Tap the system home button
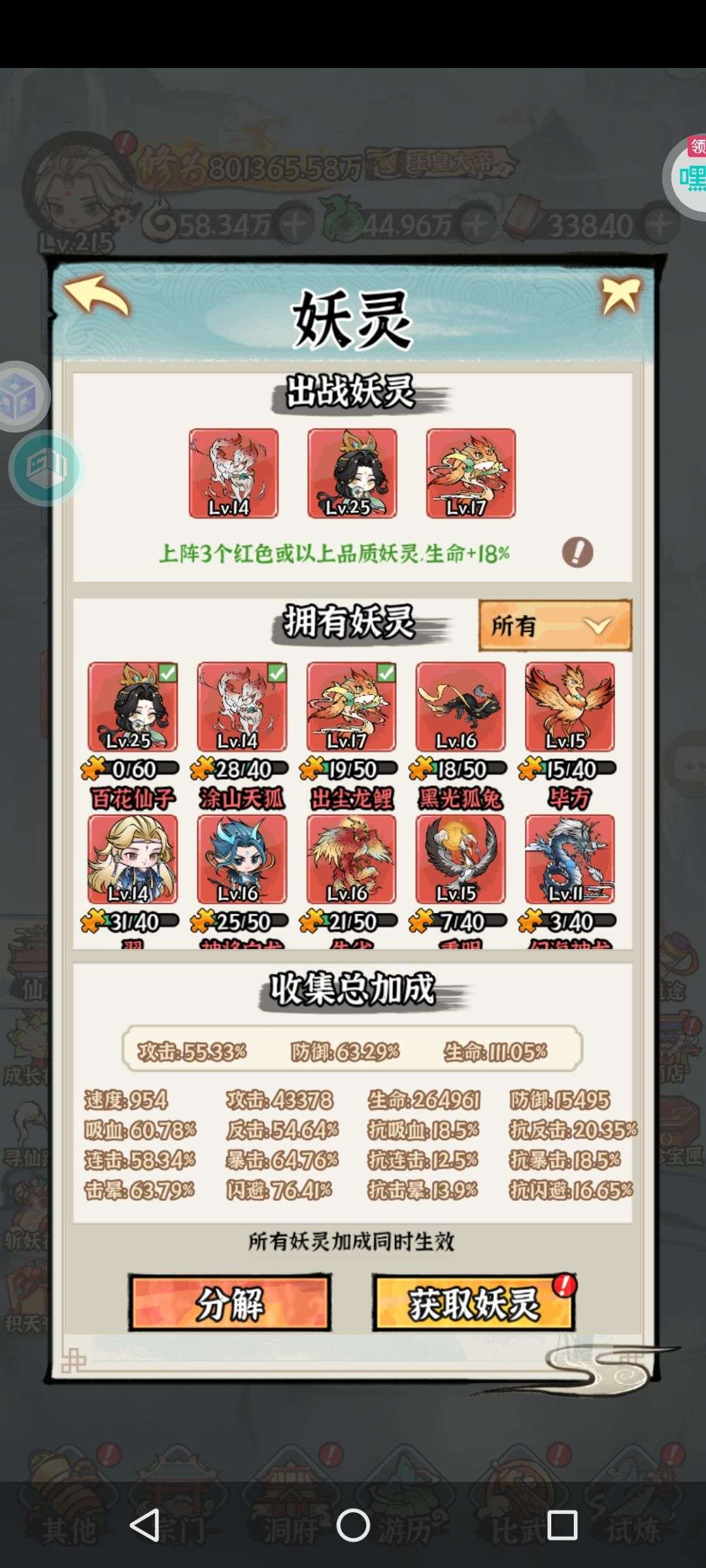Image resolution: width=706 pixels, height=1568 pixels. pos(353,1526)
